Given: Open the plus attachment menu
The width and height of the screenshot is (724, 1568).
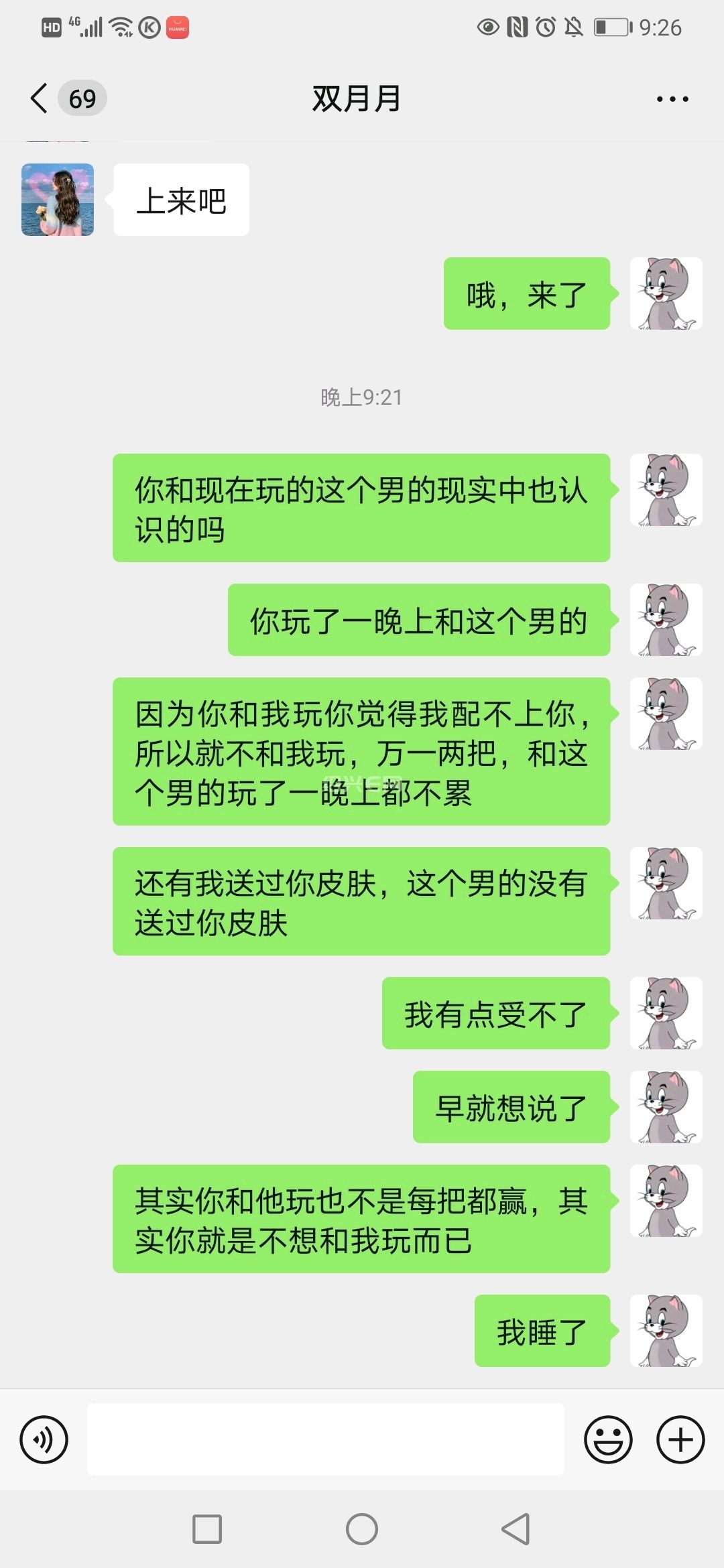Looking at the screenshot, I should 680,1439.
